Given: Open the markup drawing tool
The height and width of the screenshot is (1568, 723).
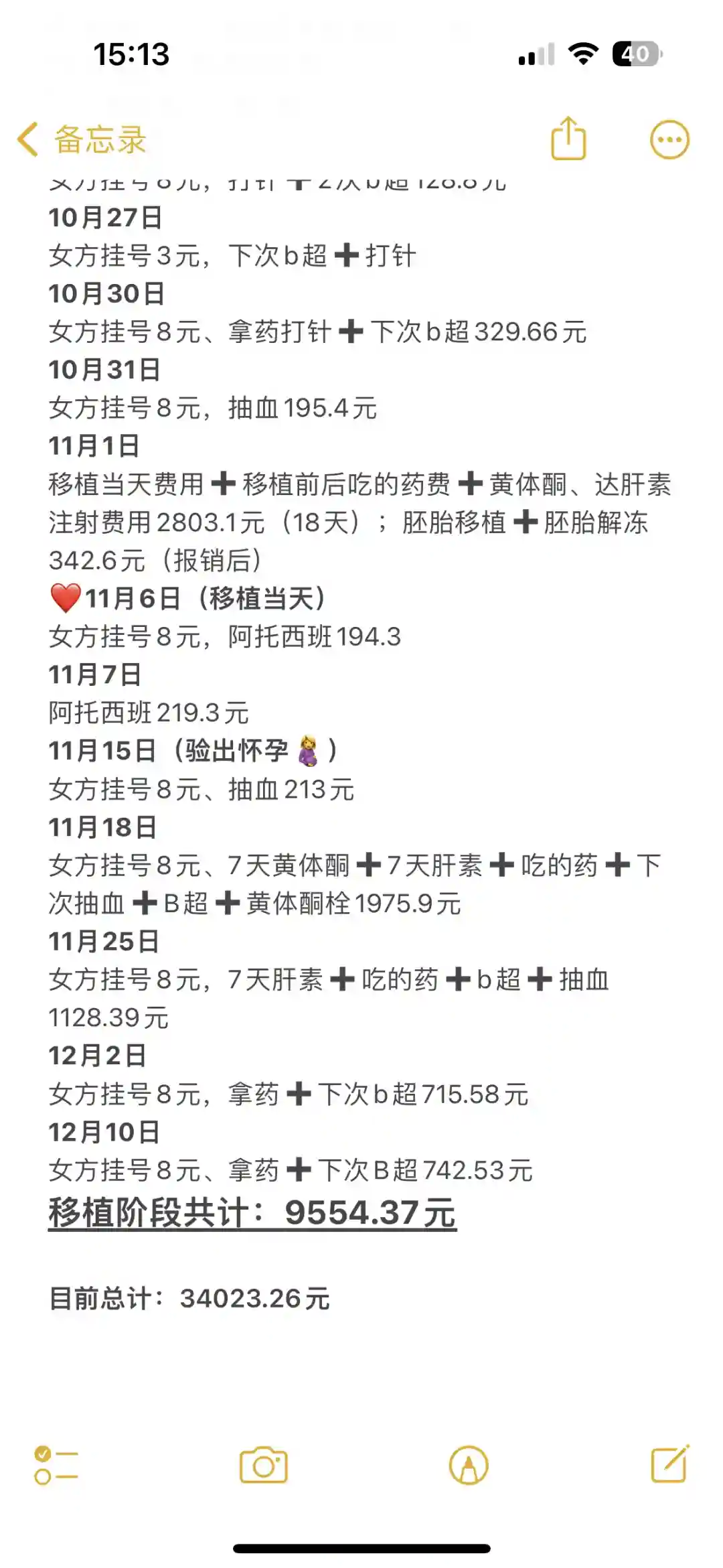Looking at the screenshot, I should pos(469,1466).
